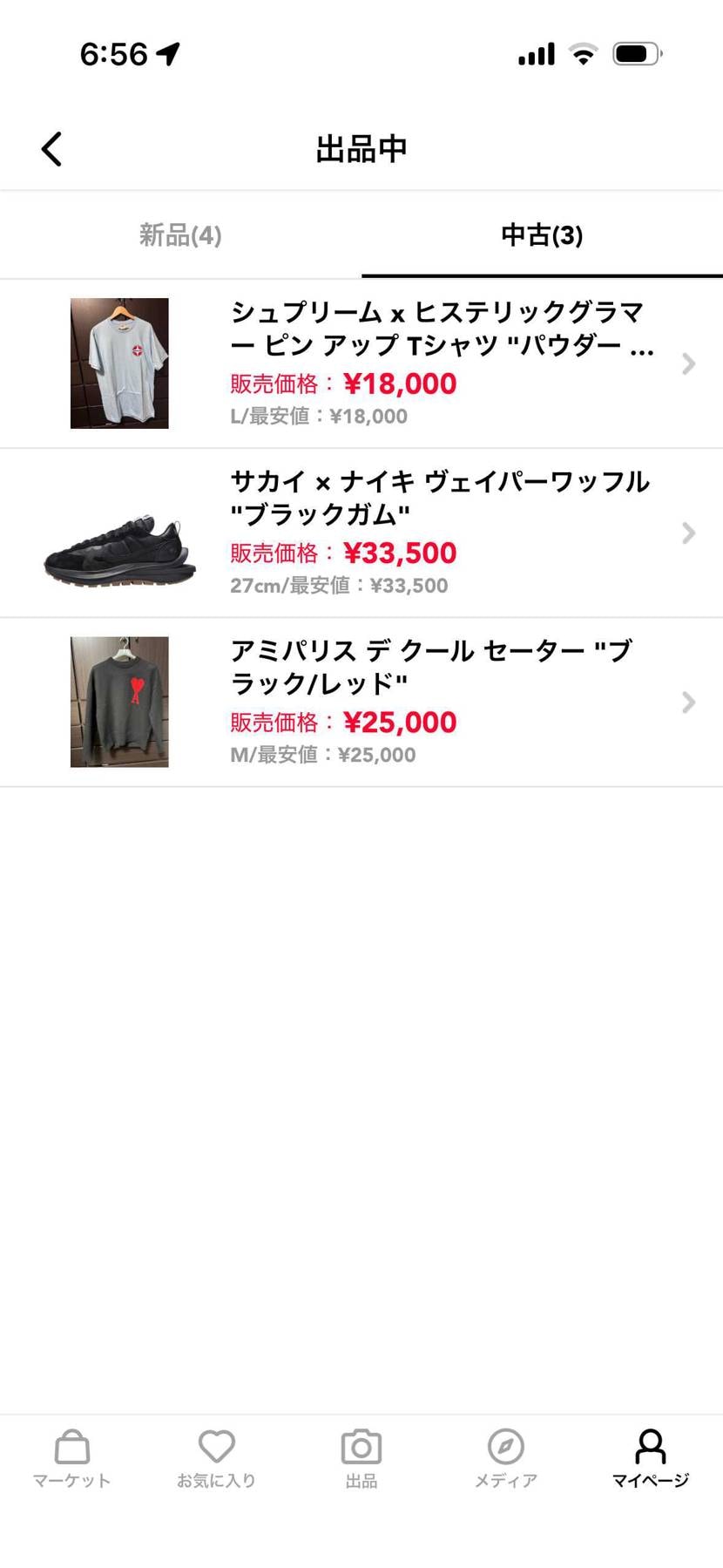Click the black sweater thumbnail image
The height and width of the screenshot is (1568, 723).
[118, 702]
